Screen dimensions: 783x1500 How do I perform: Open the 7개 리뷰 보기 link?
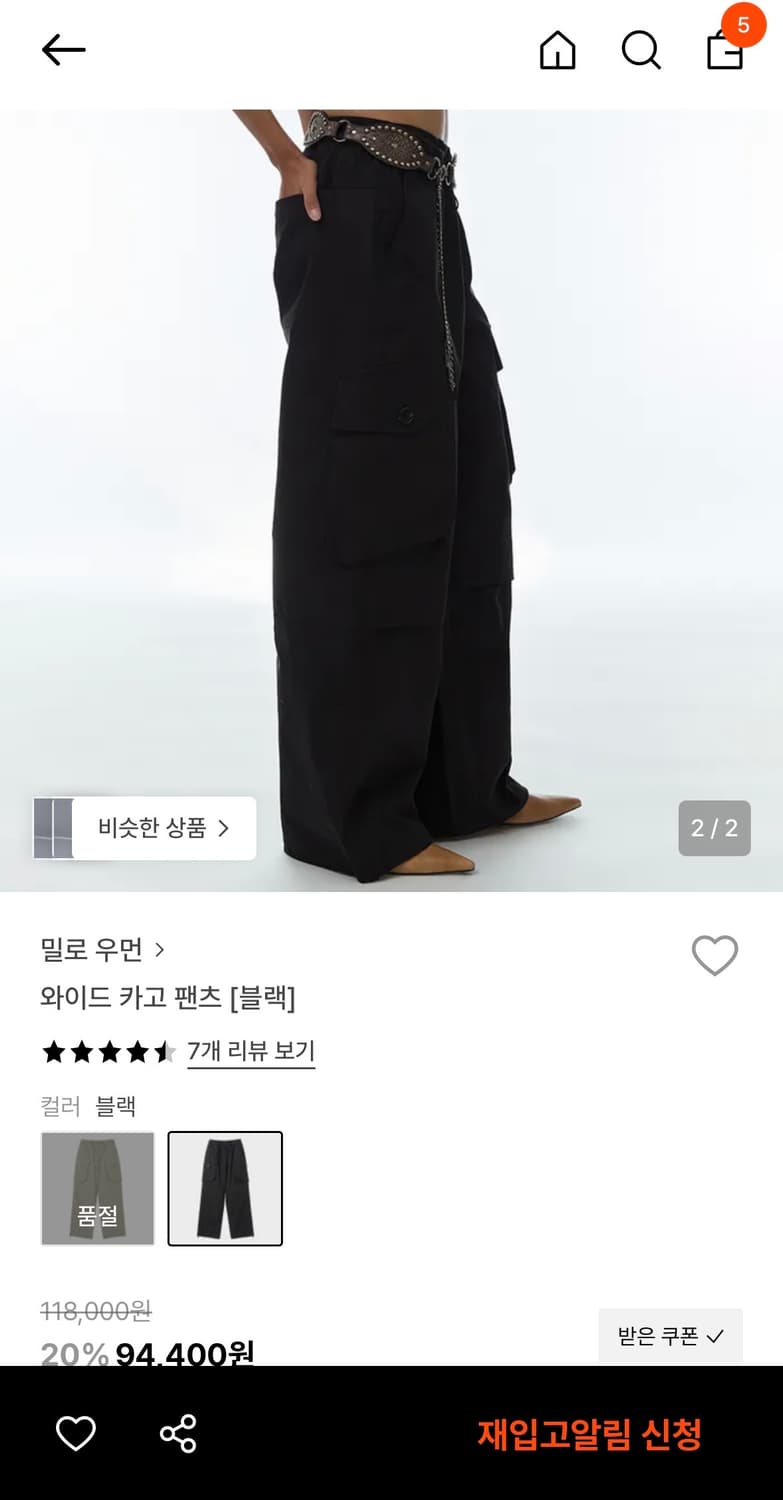pyautogui.click(x=250, y=1052)
